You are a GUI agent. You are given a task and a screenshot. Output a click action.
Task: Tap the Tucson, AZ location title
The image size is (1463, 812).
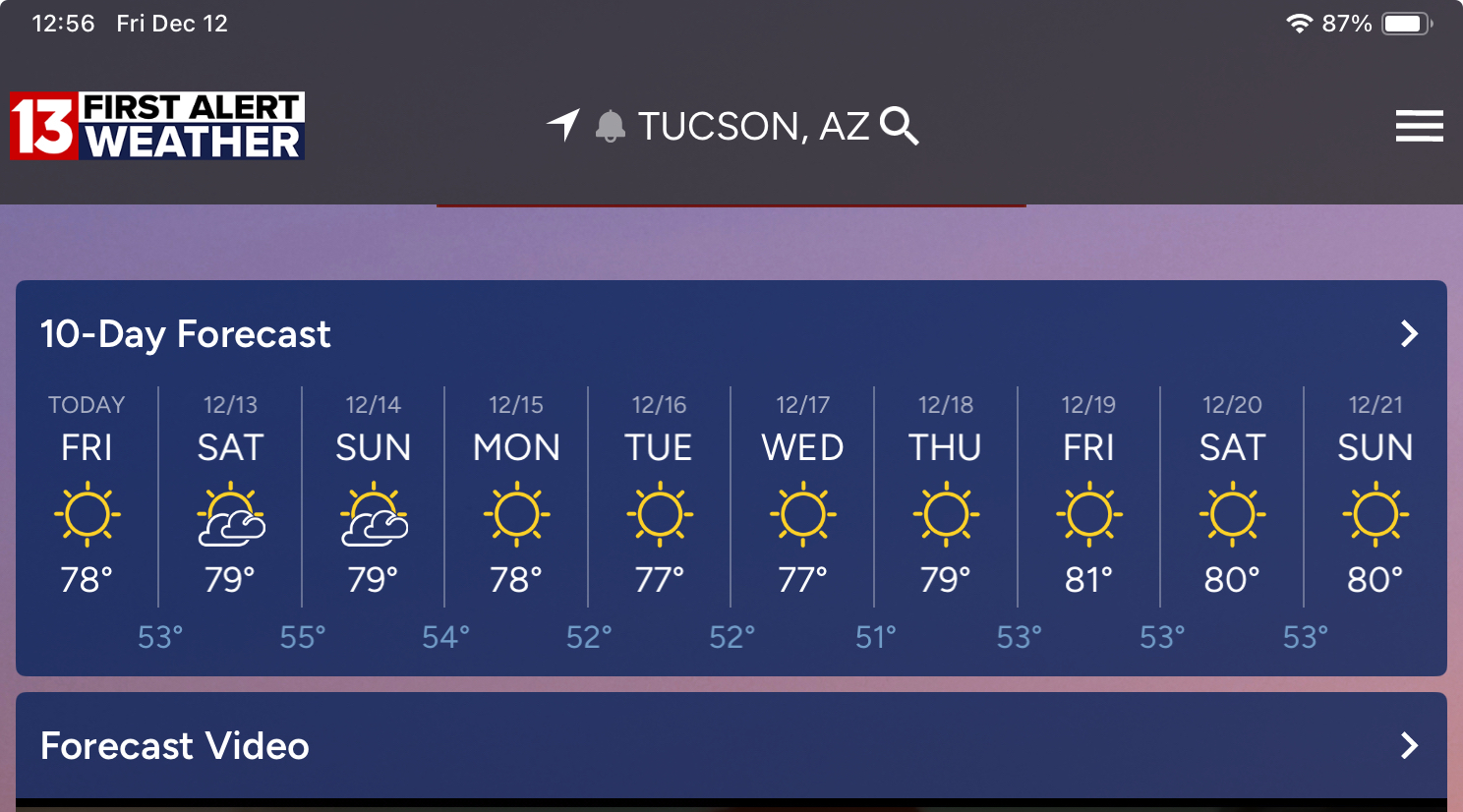pyautogui.click(x=753, y=126)
